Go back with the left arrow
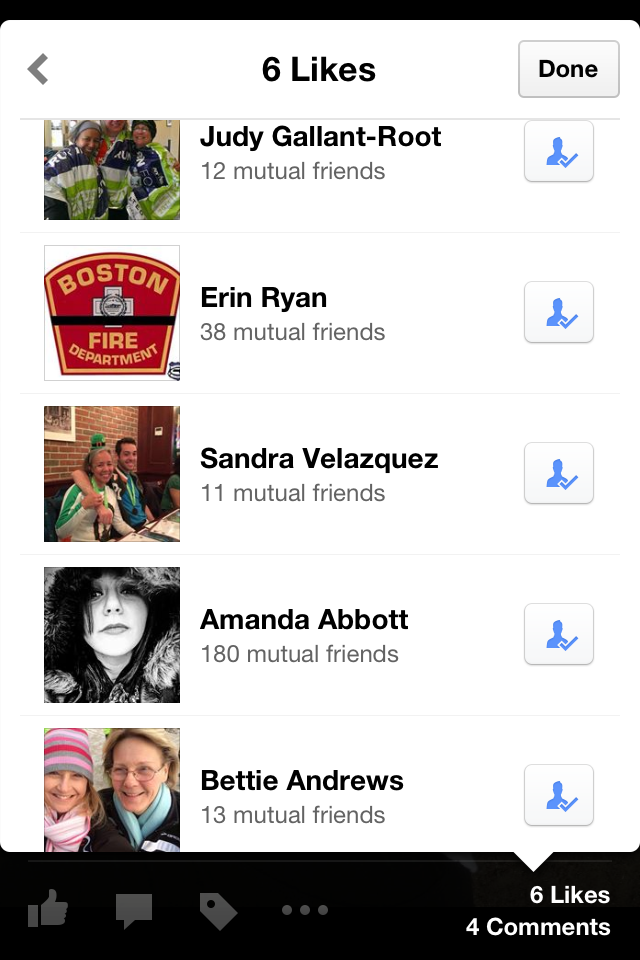This screenshot has width=640, height=960. pos(38,69)
